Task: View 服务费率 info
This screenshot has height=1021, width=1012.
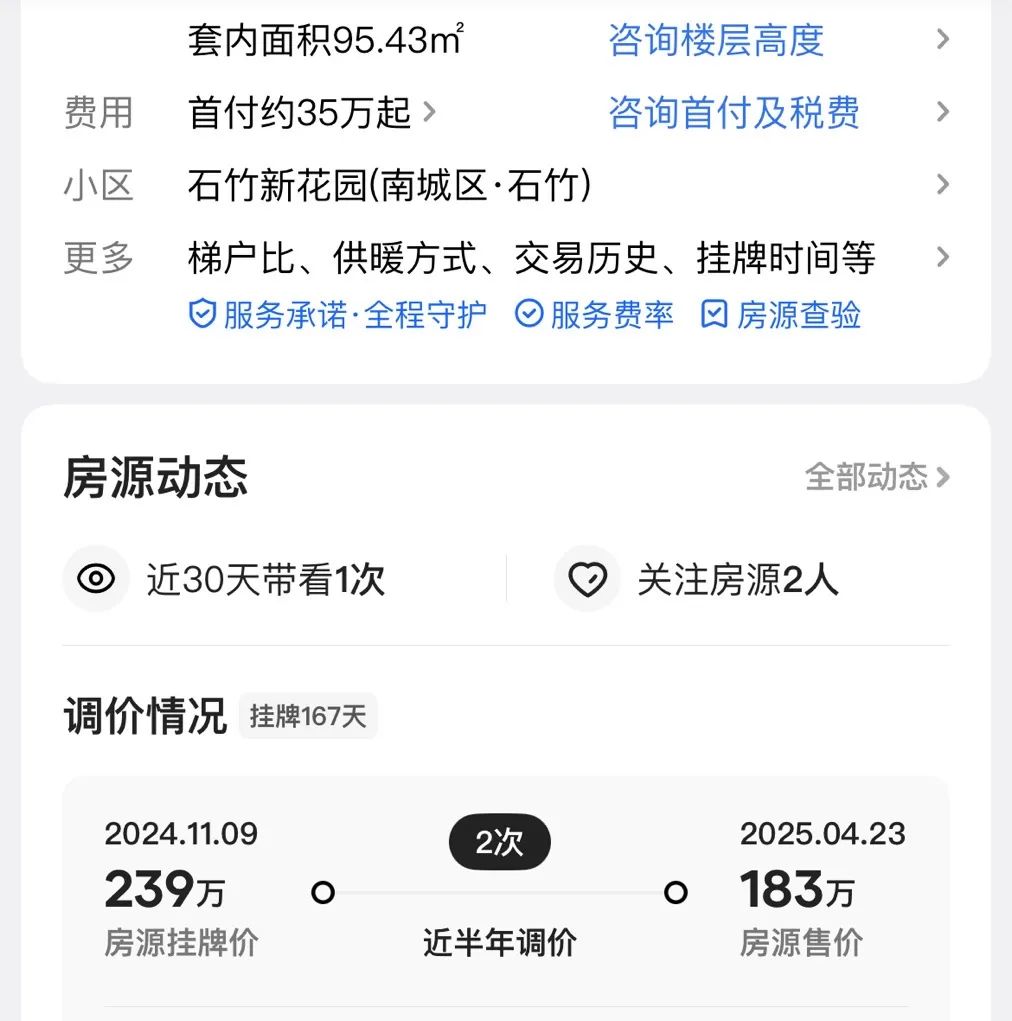Action: point(594,315)
